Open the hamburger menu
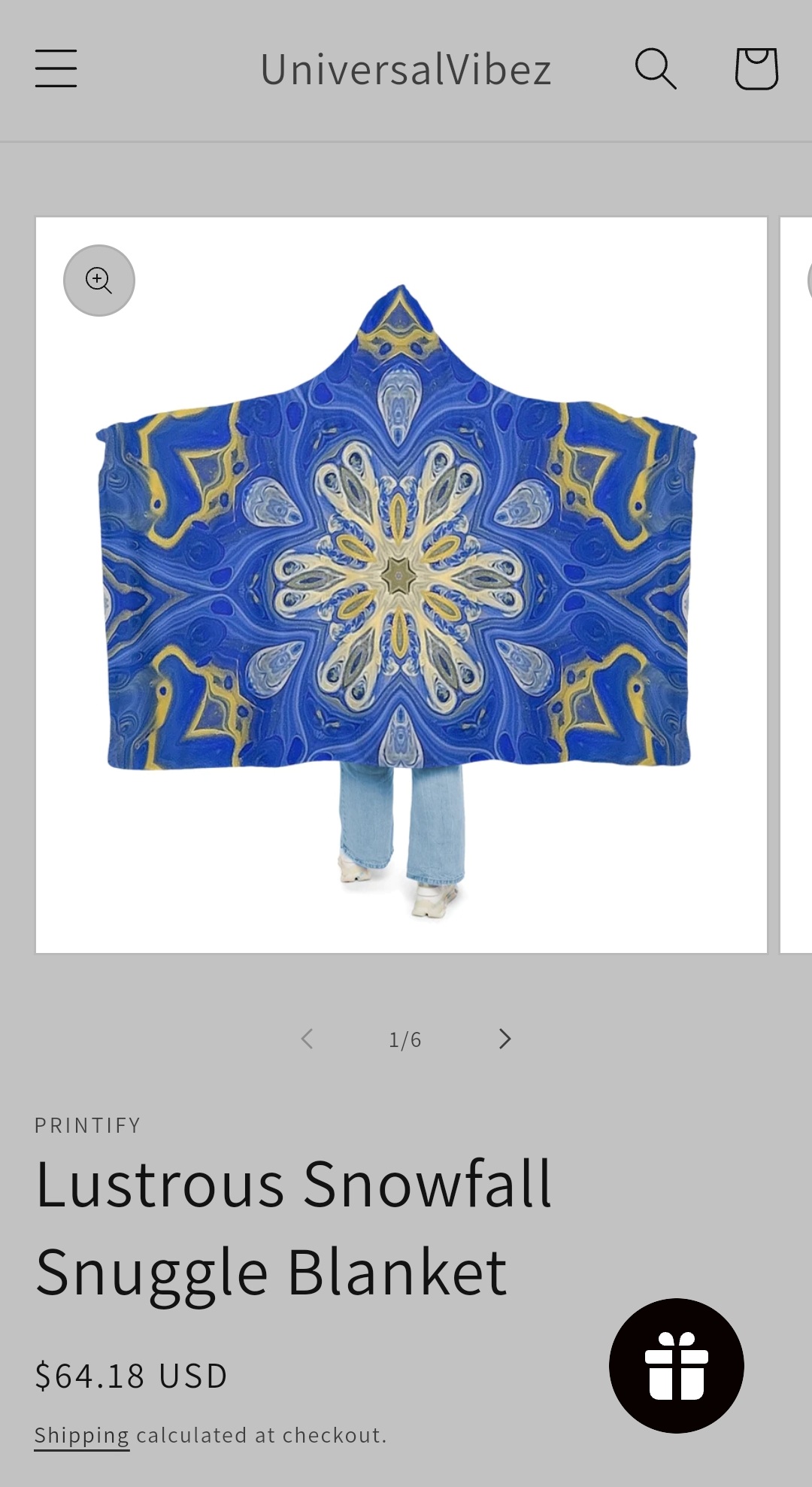 pyautogui.click(x=56, y=68)
